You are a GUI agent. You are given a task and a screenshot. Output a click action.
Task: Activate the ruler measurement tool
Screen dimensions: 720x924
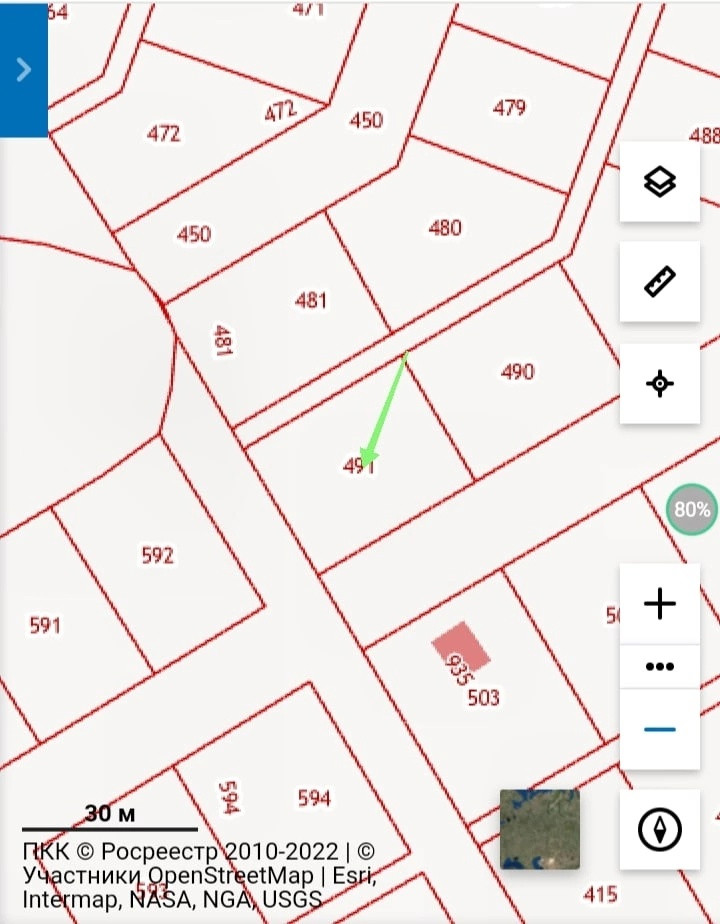[x=660, y=282]
